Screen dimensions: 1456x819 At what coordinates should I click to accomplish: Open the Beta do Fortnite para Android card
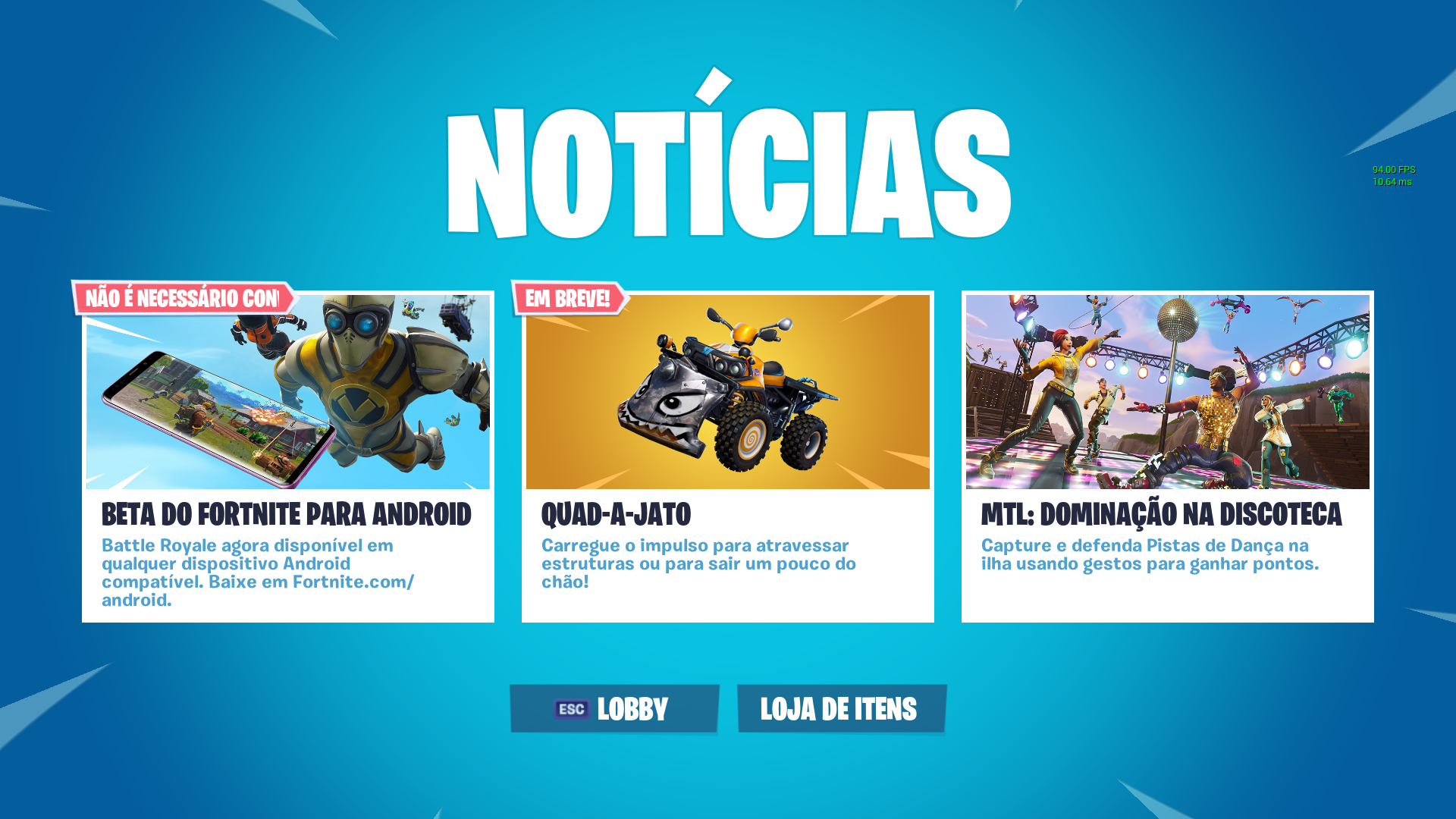tap(287, 457)
